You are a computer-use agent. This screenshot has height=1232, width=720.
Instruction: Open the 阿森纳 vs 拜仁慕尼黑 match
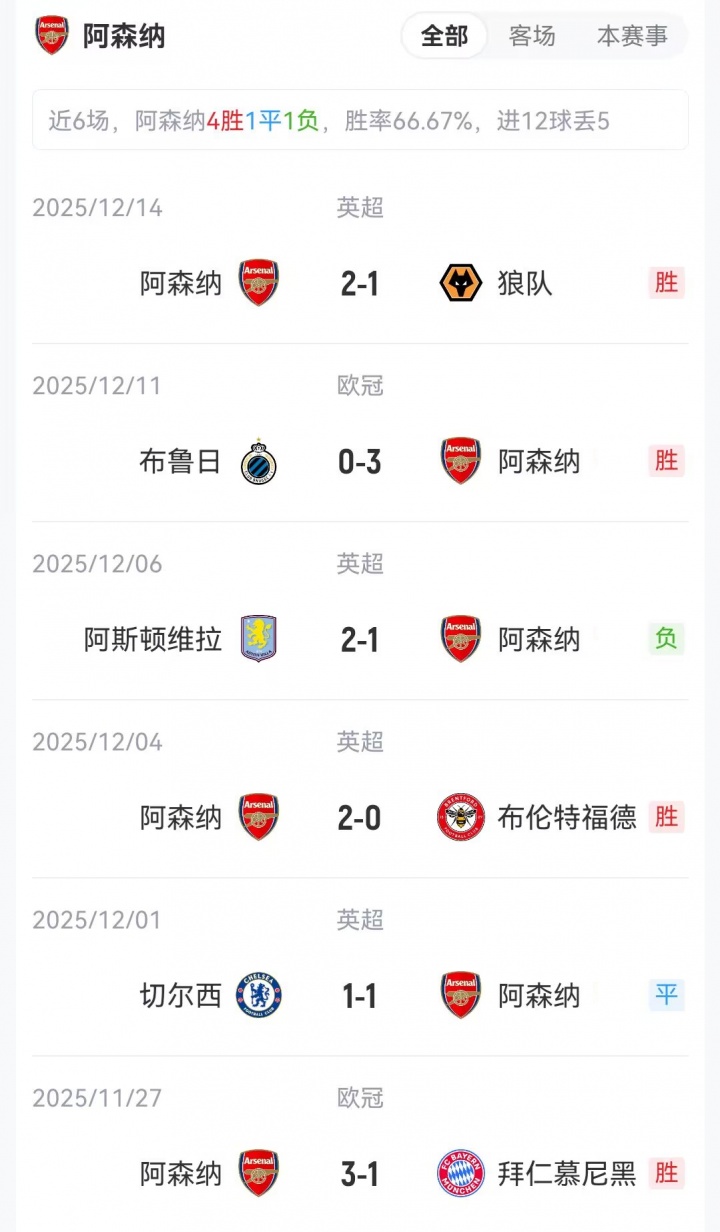[x=360, y=1174]
